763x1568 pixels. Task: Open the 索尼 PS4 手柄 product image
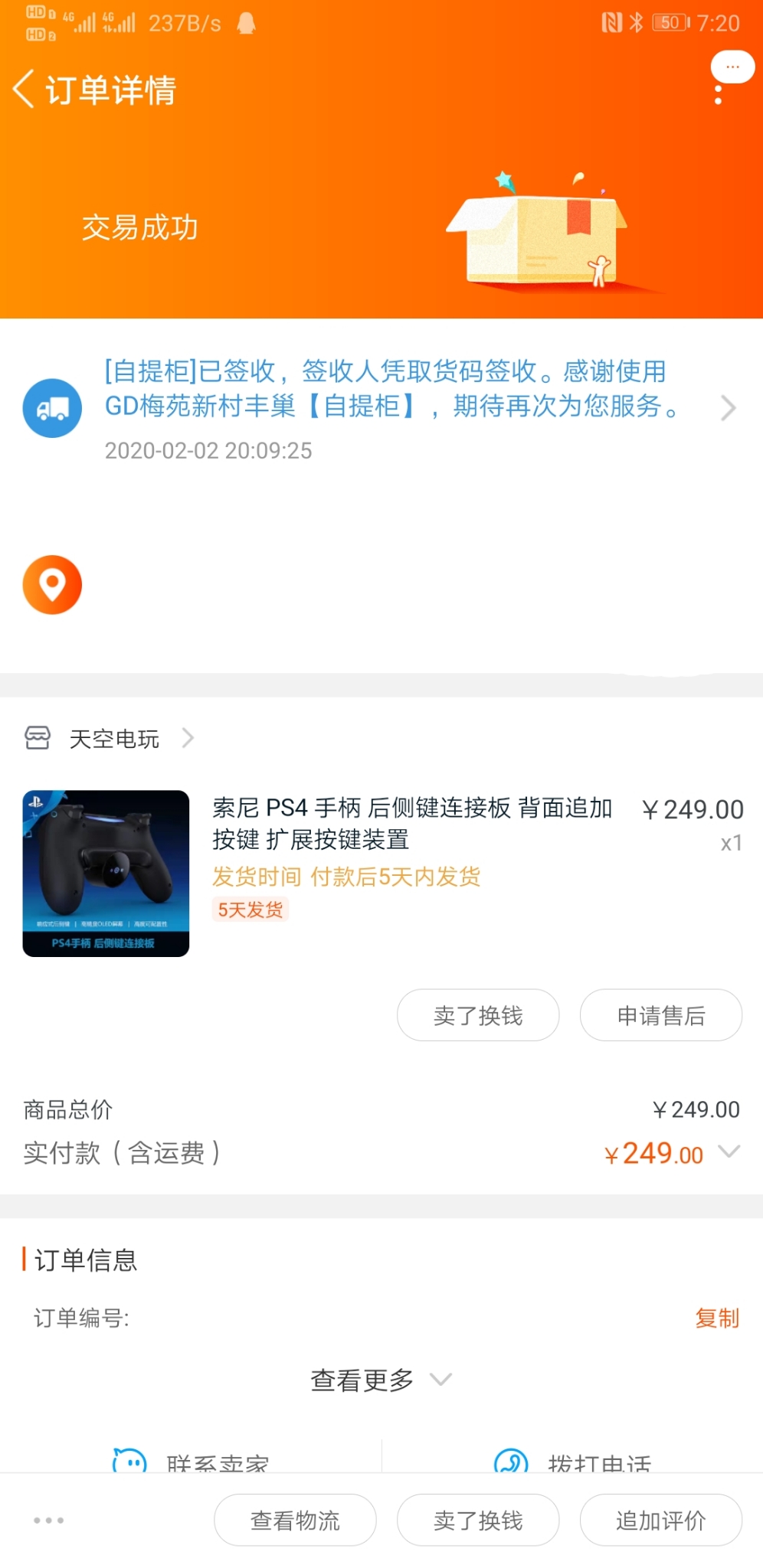tap(106, 873)
